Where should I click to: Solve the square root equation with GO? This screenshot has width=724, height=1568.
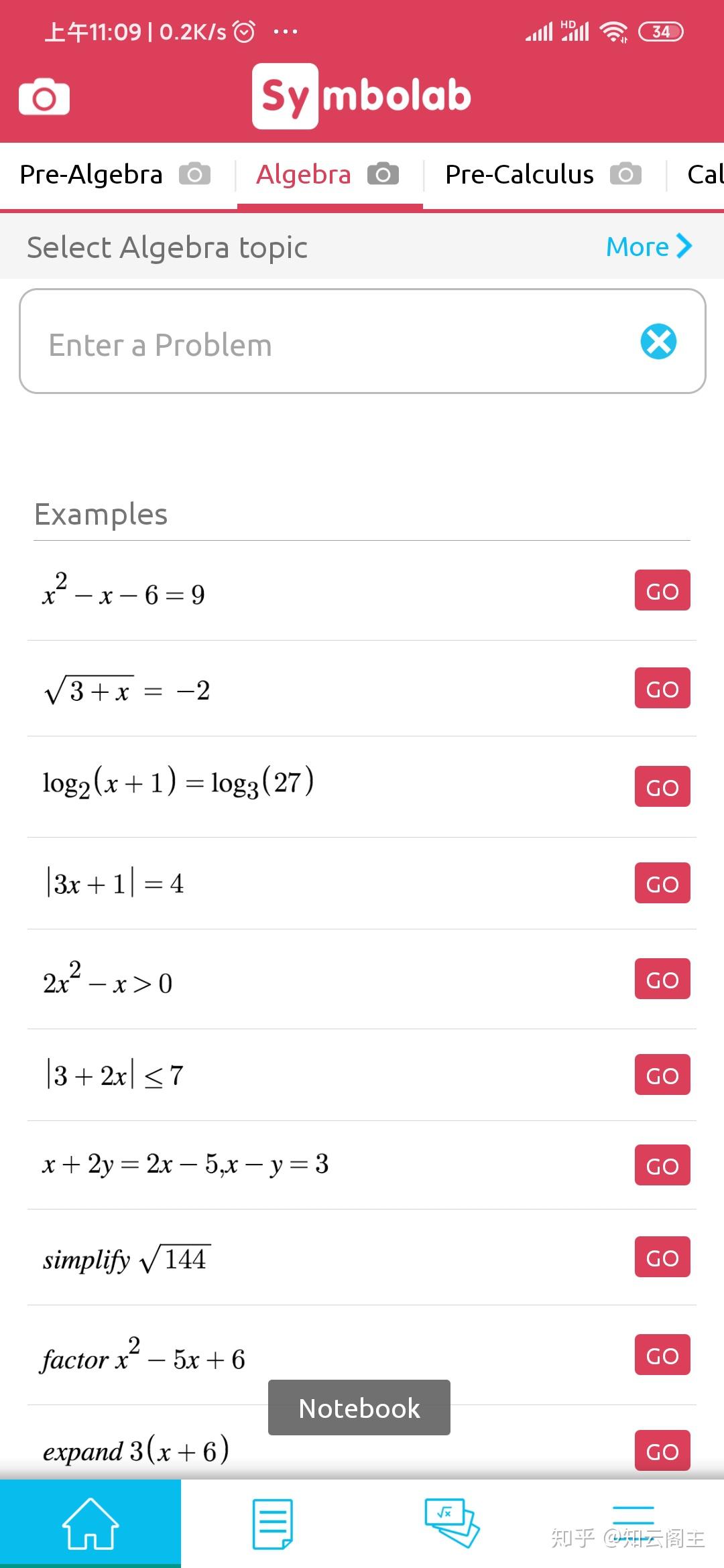tap(662, 688)
